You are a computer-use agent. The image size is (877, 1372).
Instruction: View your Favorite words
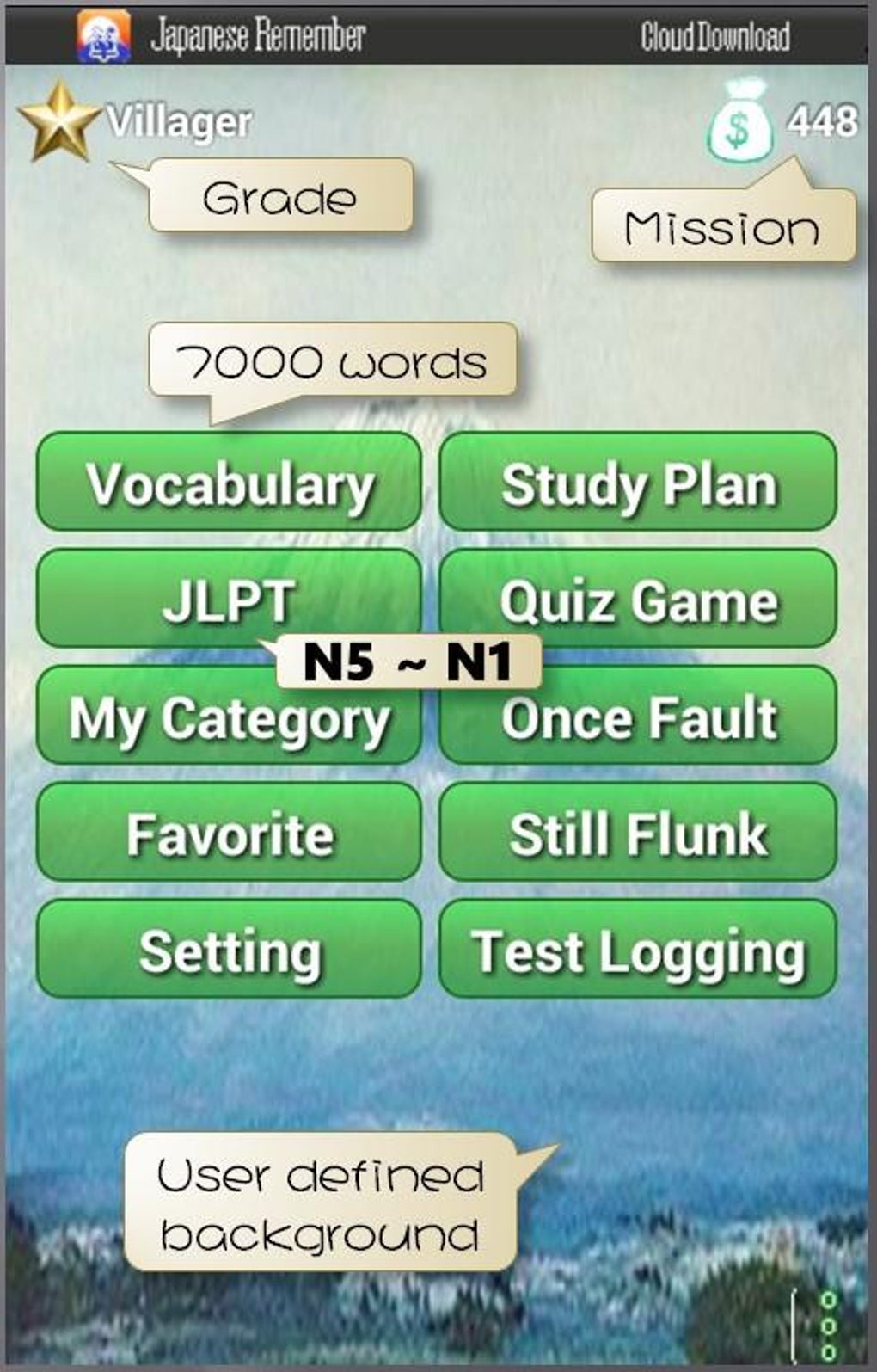230,833
